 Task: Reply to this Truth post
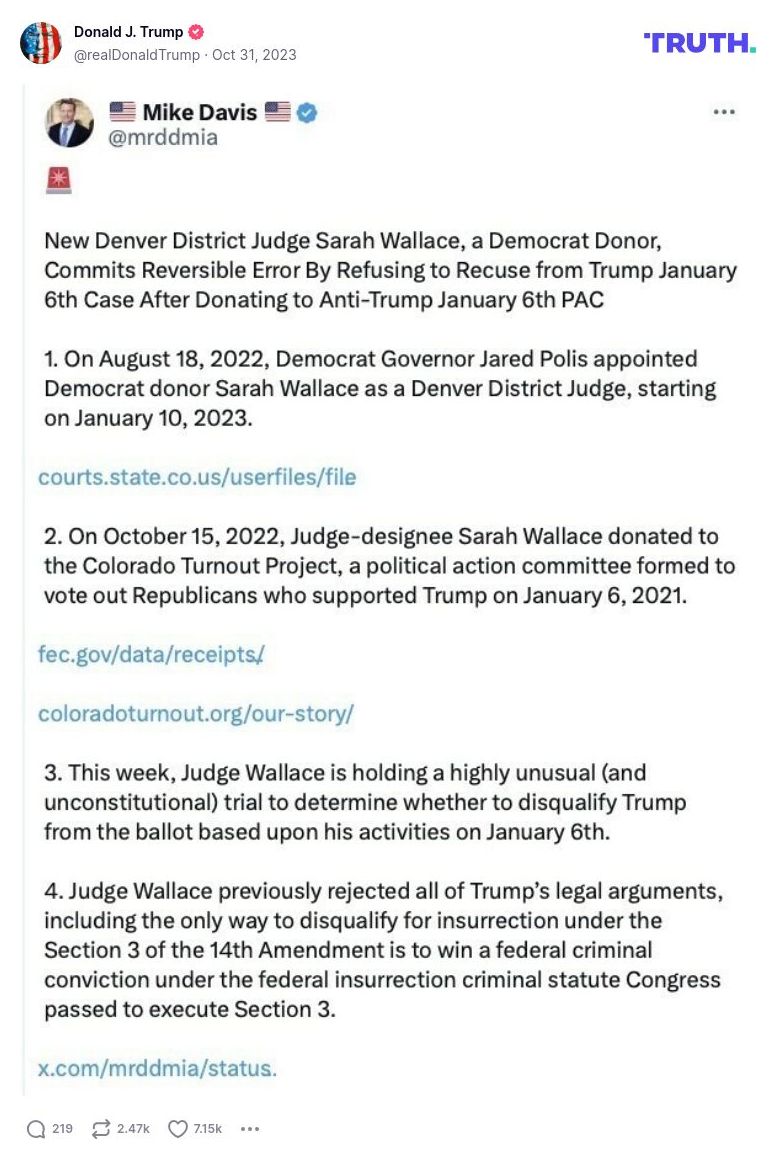pos(37,1129)
